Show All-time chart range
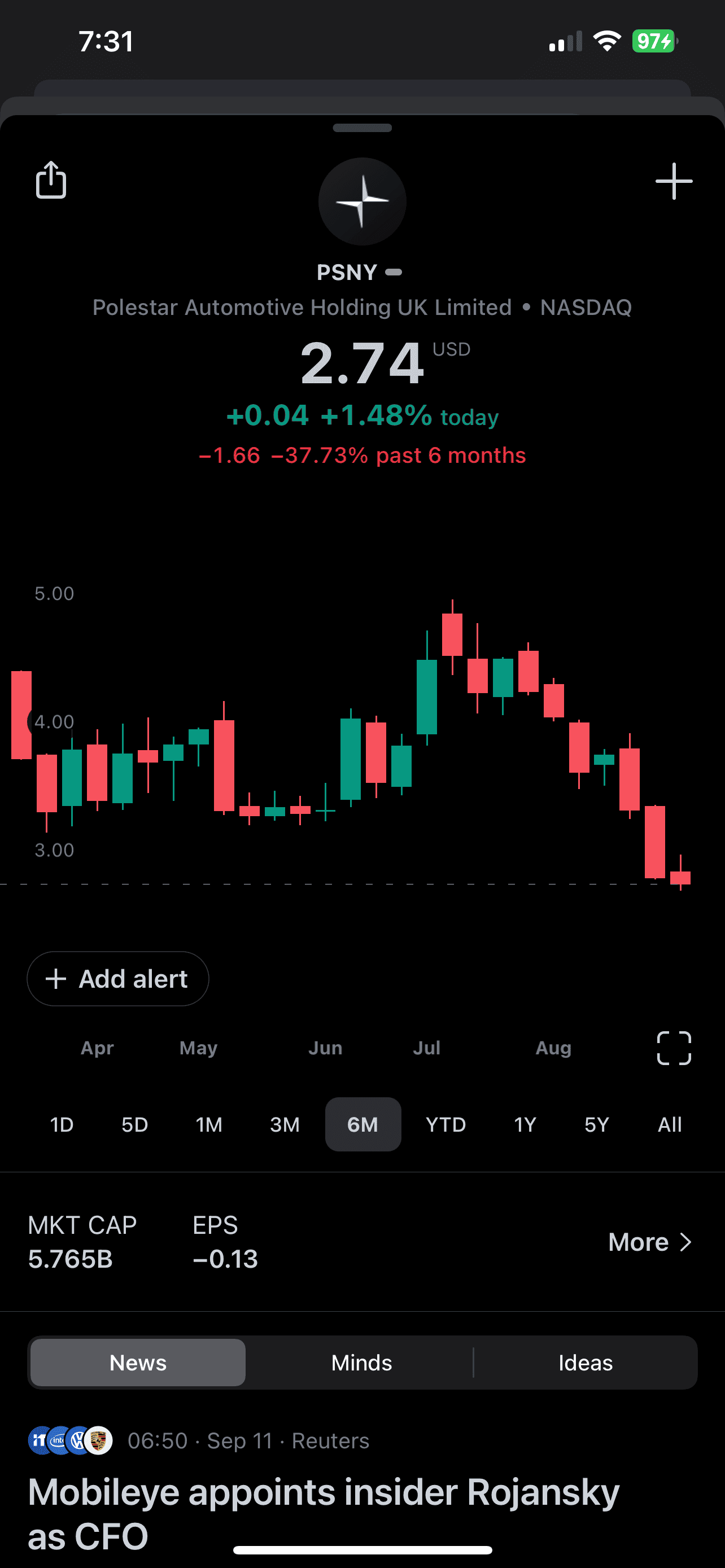The width and height of the screenshot is (725, 1568). pyautogui.click(x=670, y=1124)
